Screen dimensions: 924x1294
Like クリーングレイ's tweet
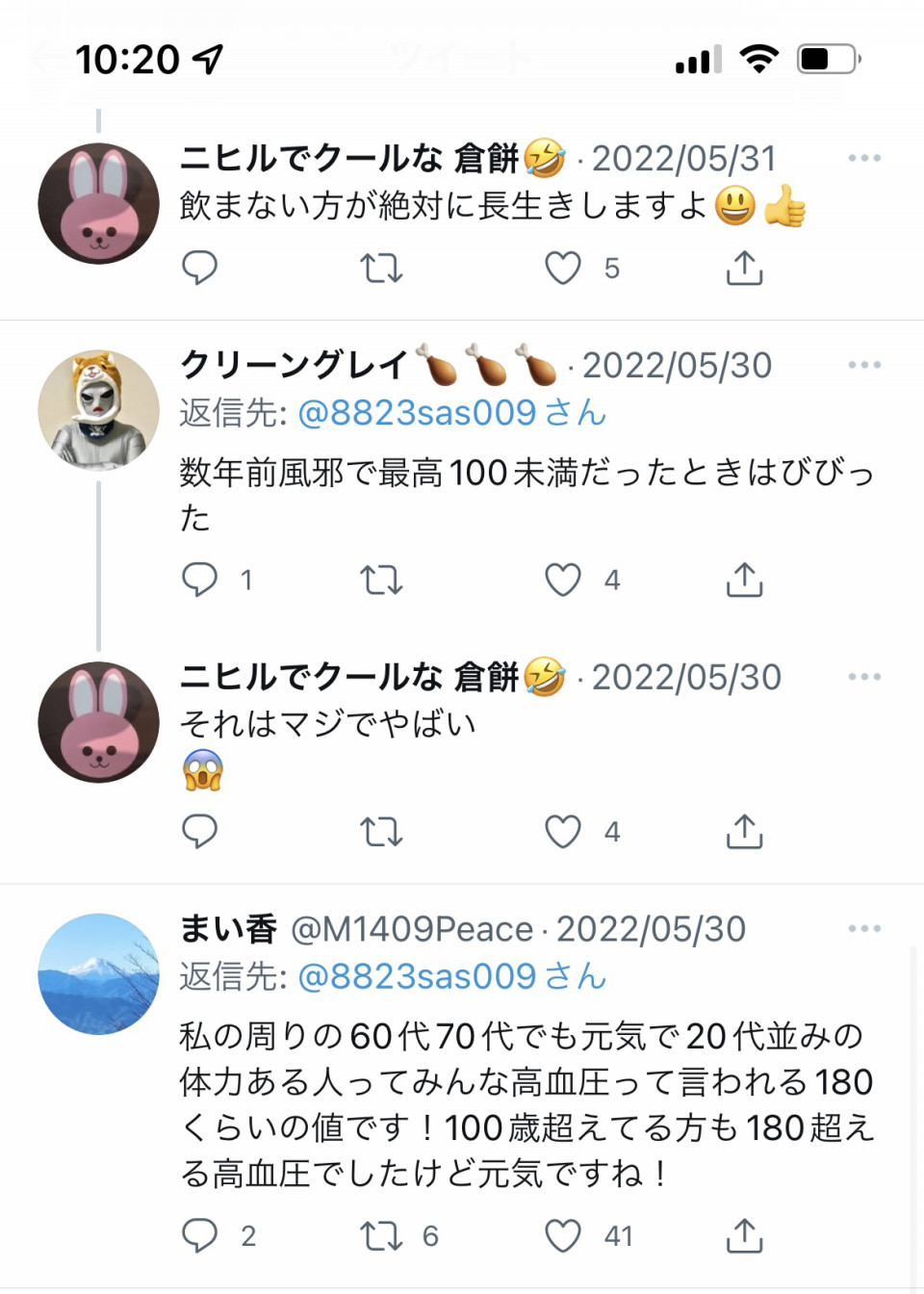(x=563, y=580)
